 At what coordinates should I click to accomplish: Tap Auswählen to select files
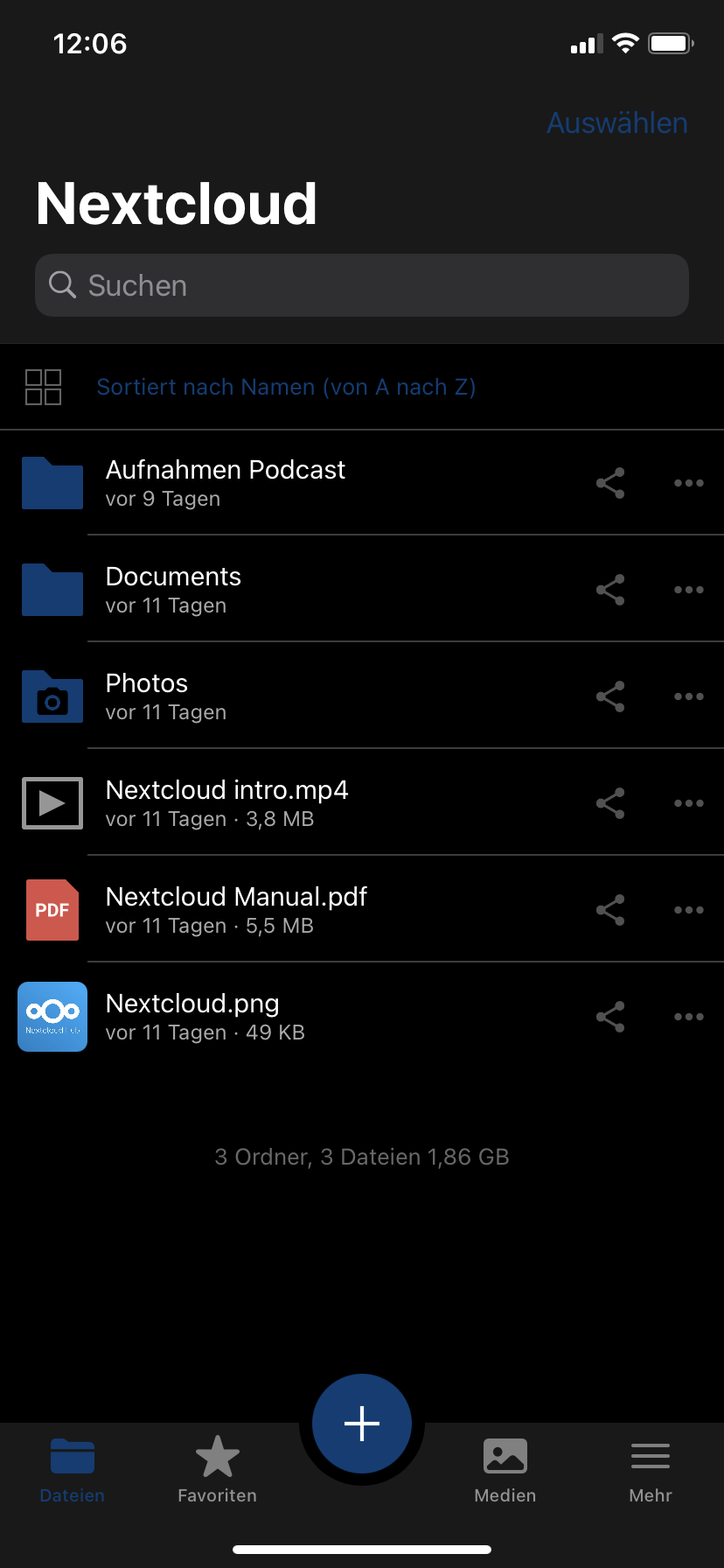tap(616, 122)
